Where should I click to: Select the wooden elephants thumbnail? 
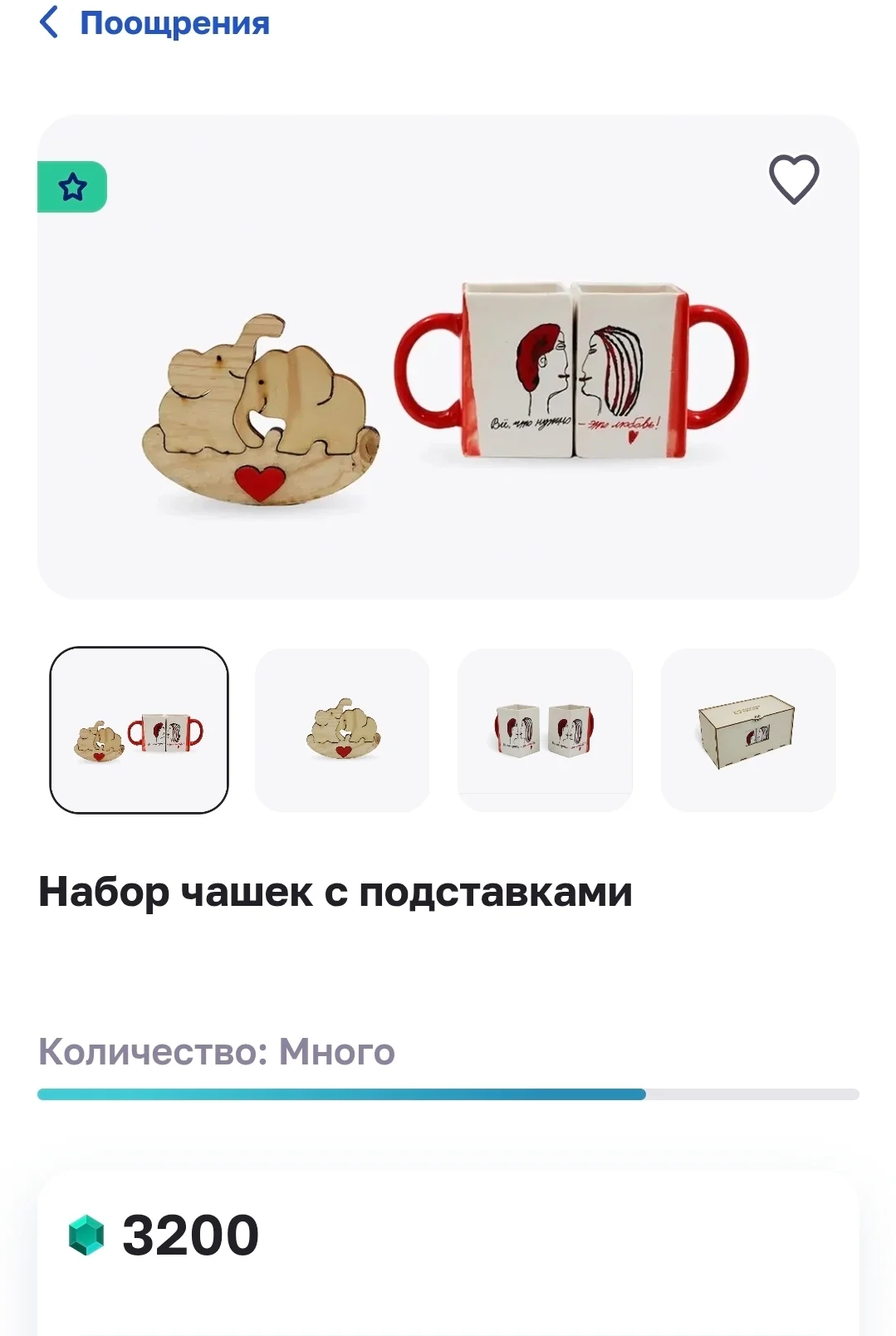[342, 730]
